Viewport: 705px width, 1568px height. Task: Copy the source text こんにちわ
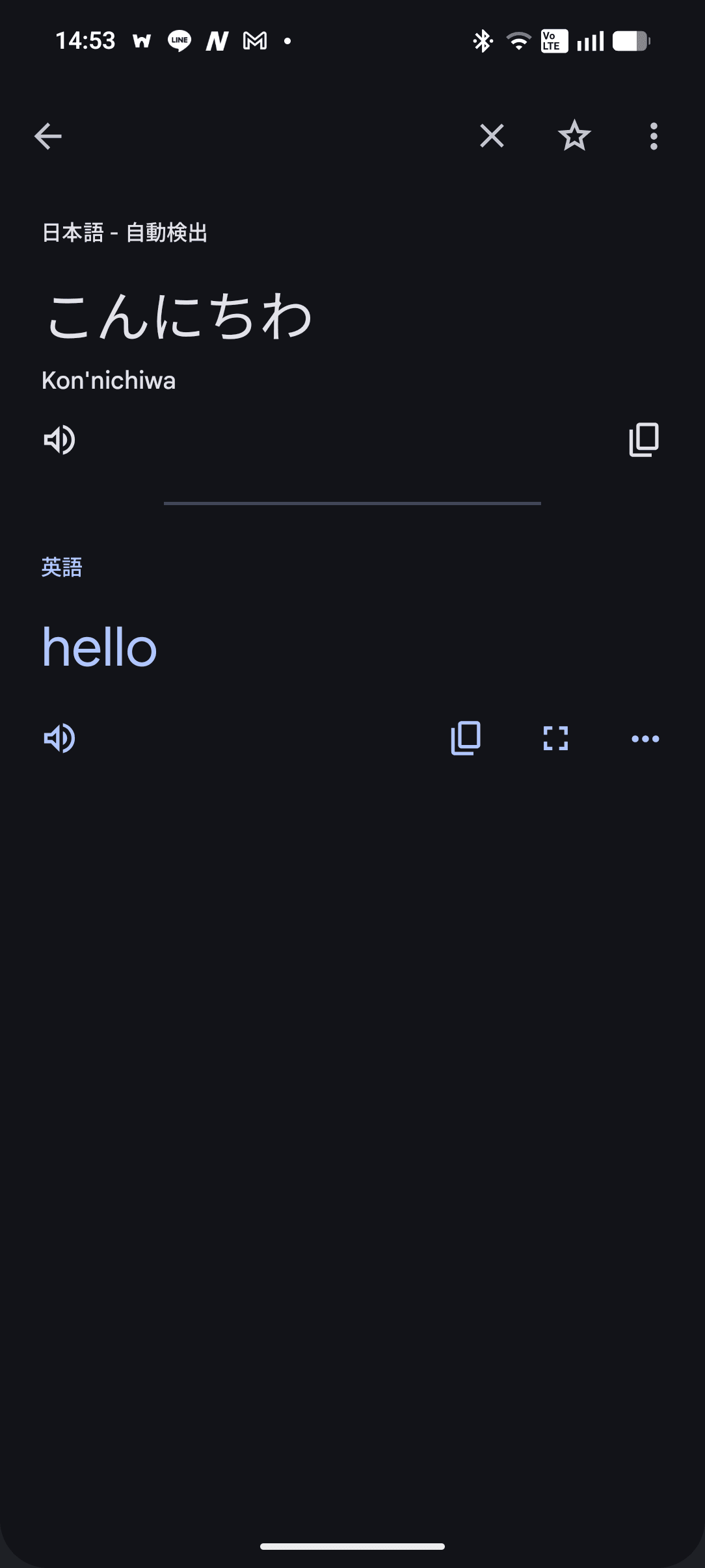coord(644,440)
